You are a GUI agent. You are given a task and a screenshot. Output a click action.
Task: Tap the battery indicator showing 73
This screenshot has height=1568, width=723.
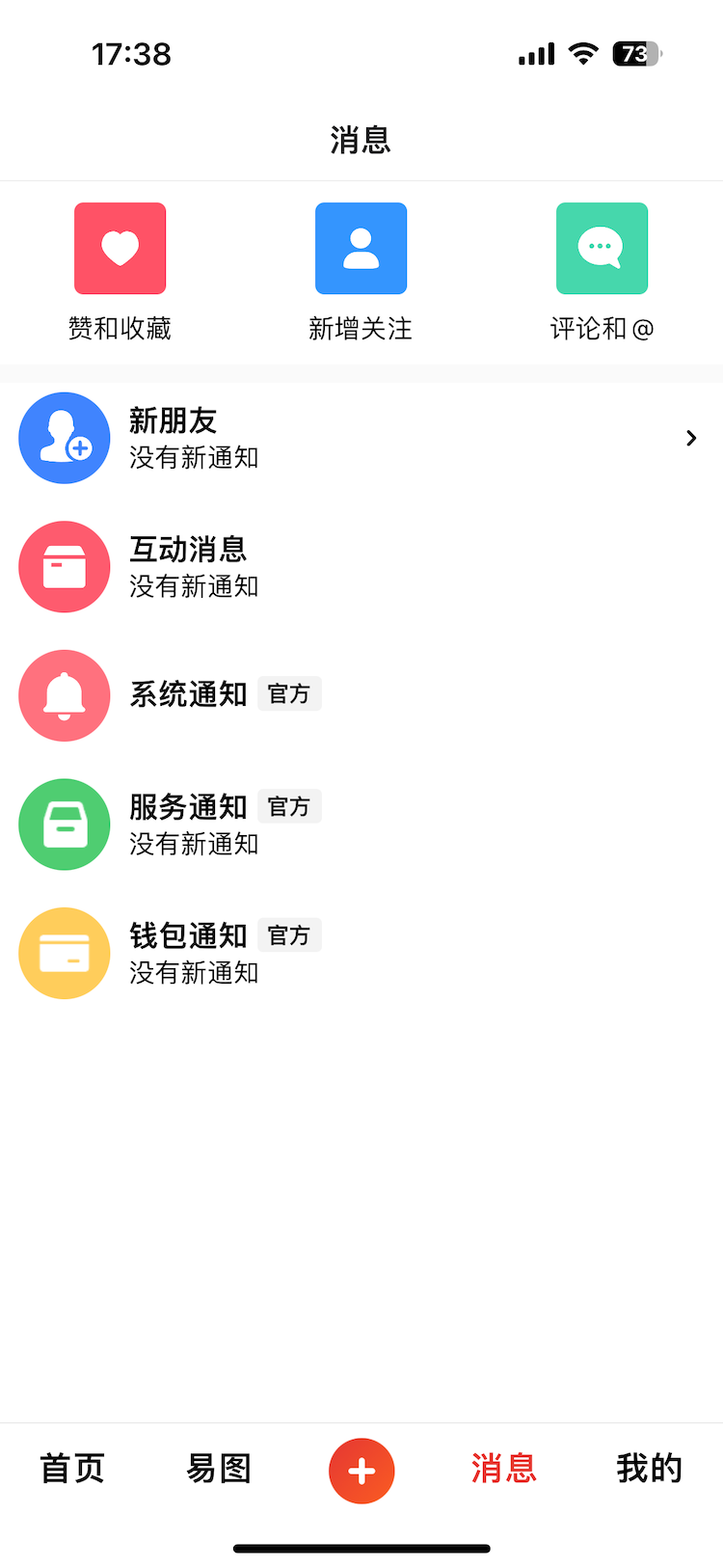[x=635, y=54]
